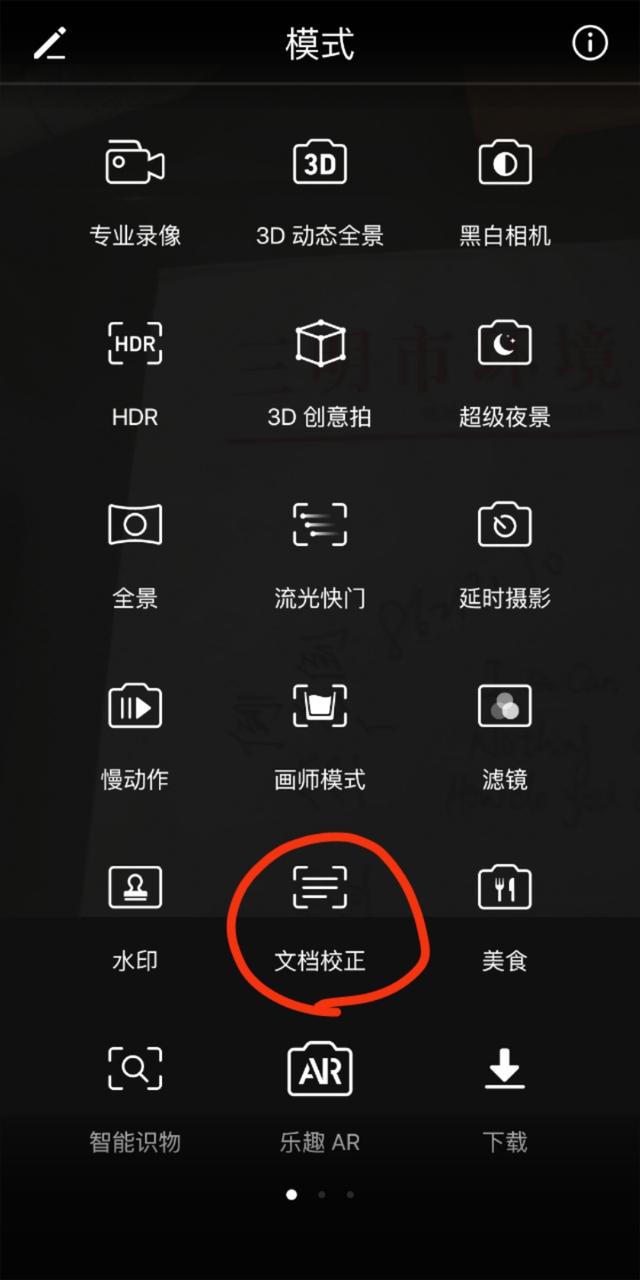Start 延时摄影 time-lapse mode
Viewport: 640px width, 1280px height.
pos(505,554)
